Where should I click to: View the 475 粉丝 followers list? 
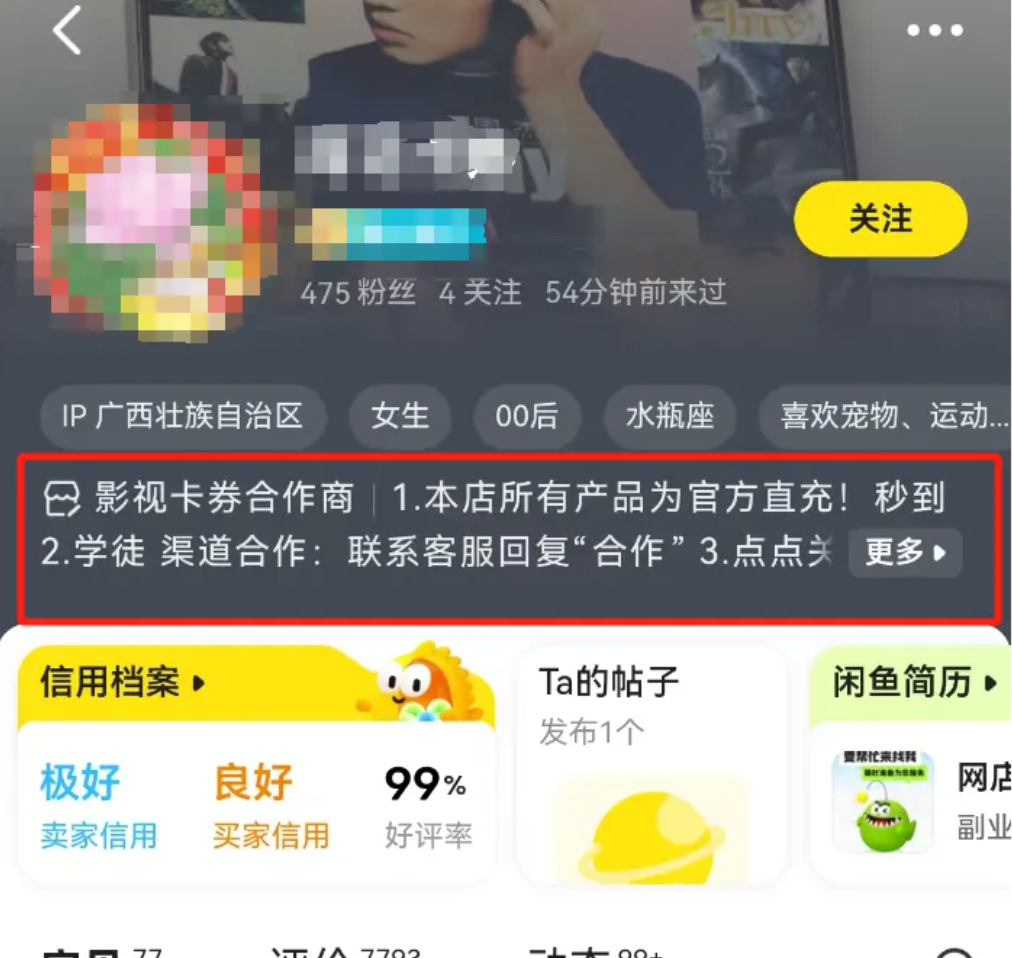(357, 293)
